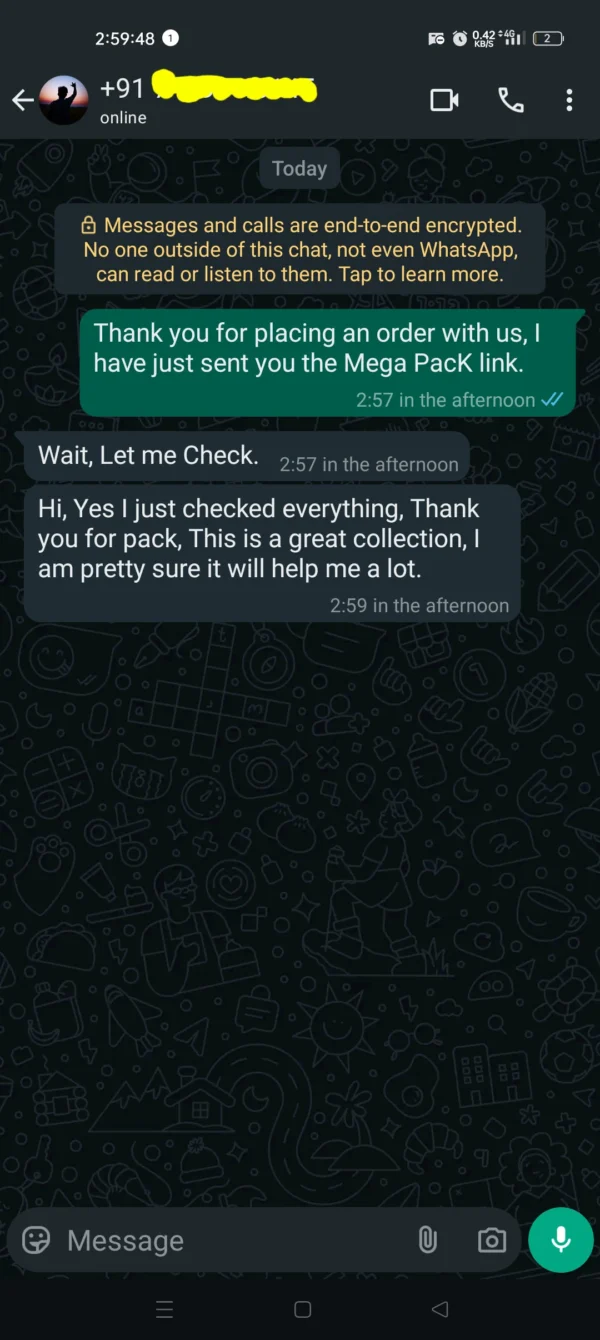Viewport: 600px width, 1340px height.
Task: Attach a file with the paperclip
Action: click(427, 1241)
